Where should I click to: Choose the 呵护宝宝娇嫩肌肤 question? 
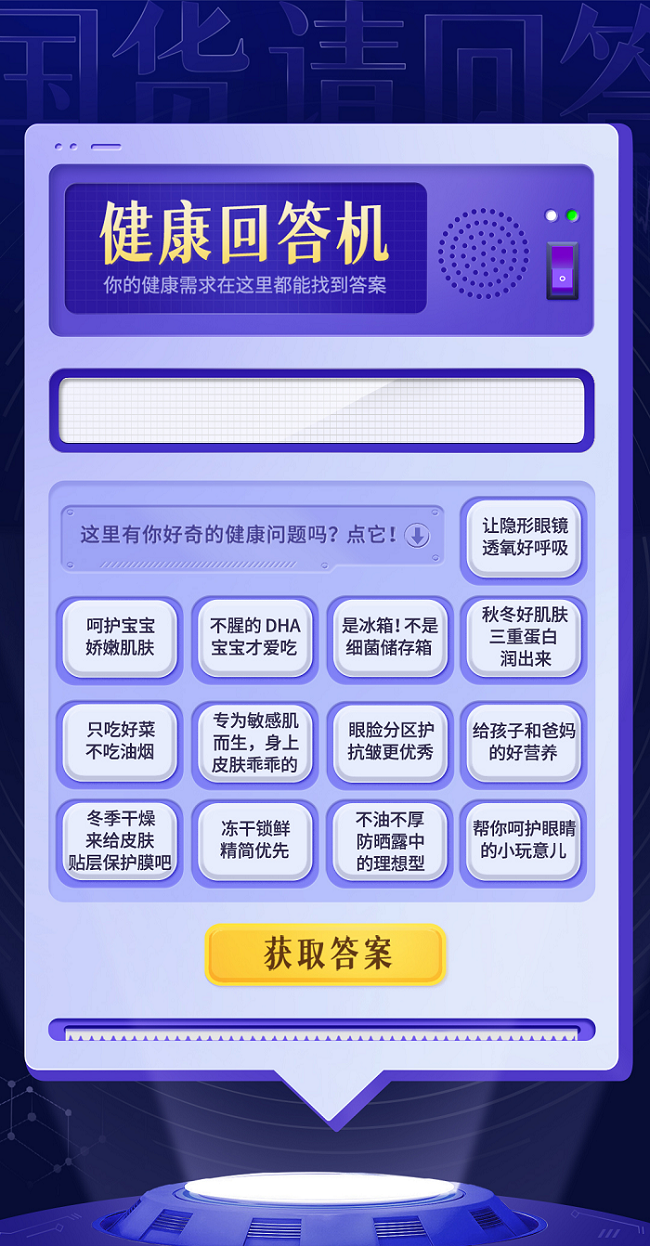click(120, 637)
